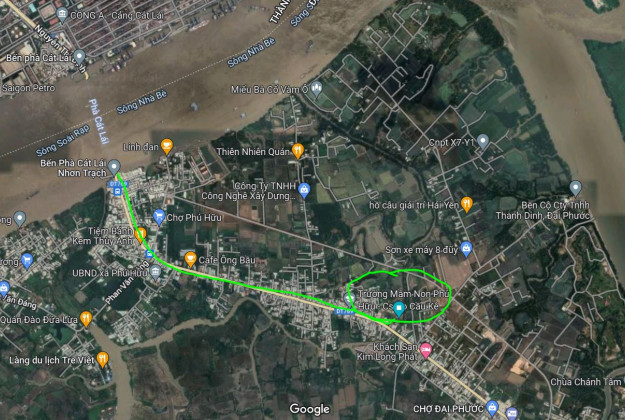Select the Linh đan cafe pin

[x=167, y=146]
